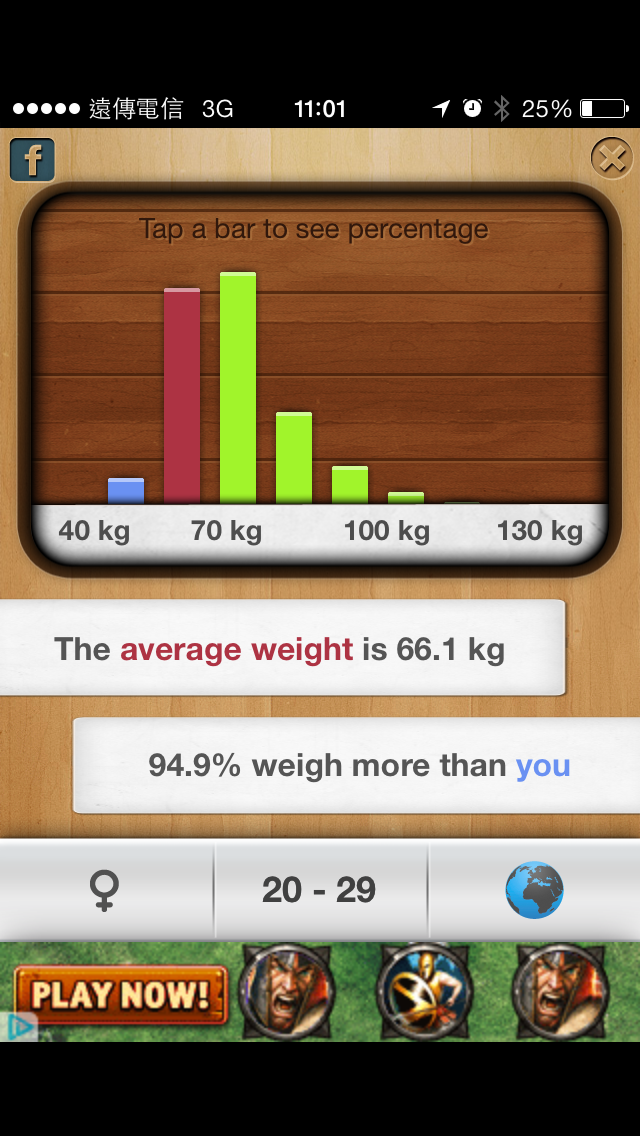Close the weight comparison screen
Screen dimensions: 640x1136
tap(611, 158)
